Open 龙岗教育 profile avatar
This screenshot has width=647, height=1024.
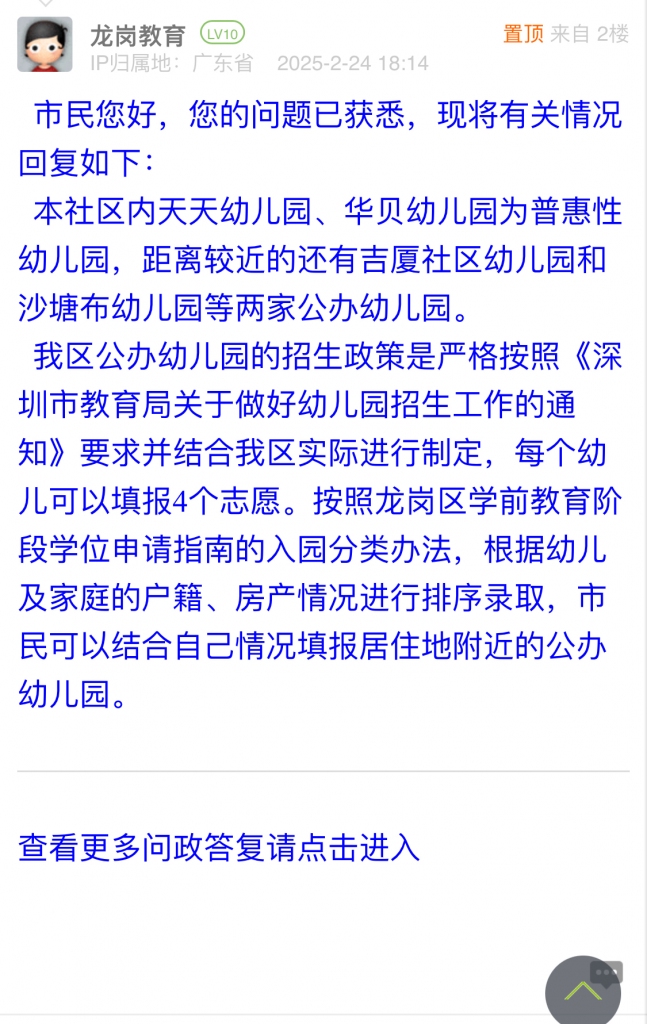pos(44,44)
